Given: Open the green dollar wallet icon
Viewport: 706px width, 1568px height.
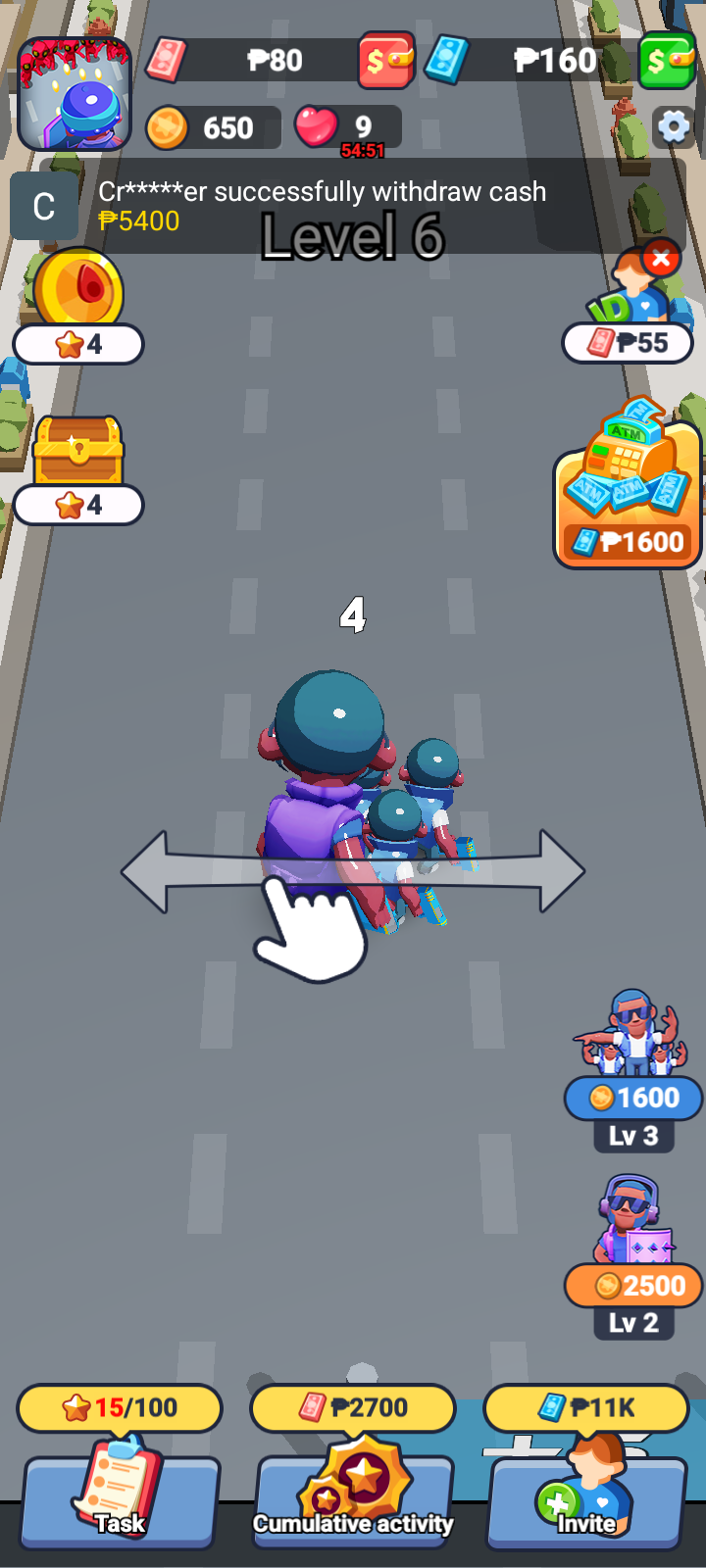Looking at the screenshot, I should (x=668, y=61).
